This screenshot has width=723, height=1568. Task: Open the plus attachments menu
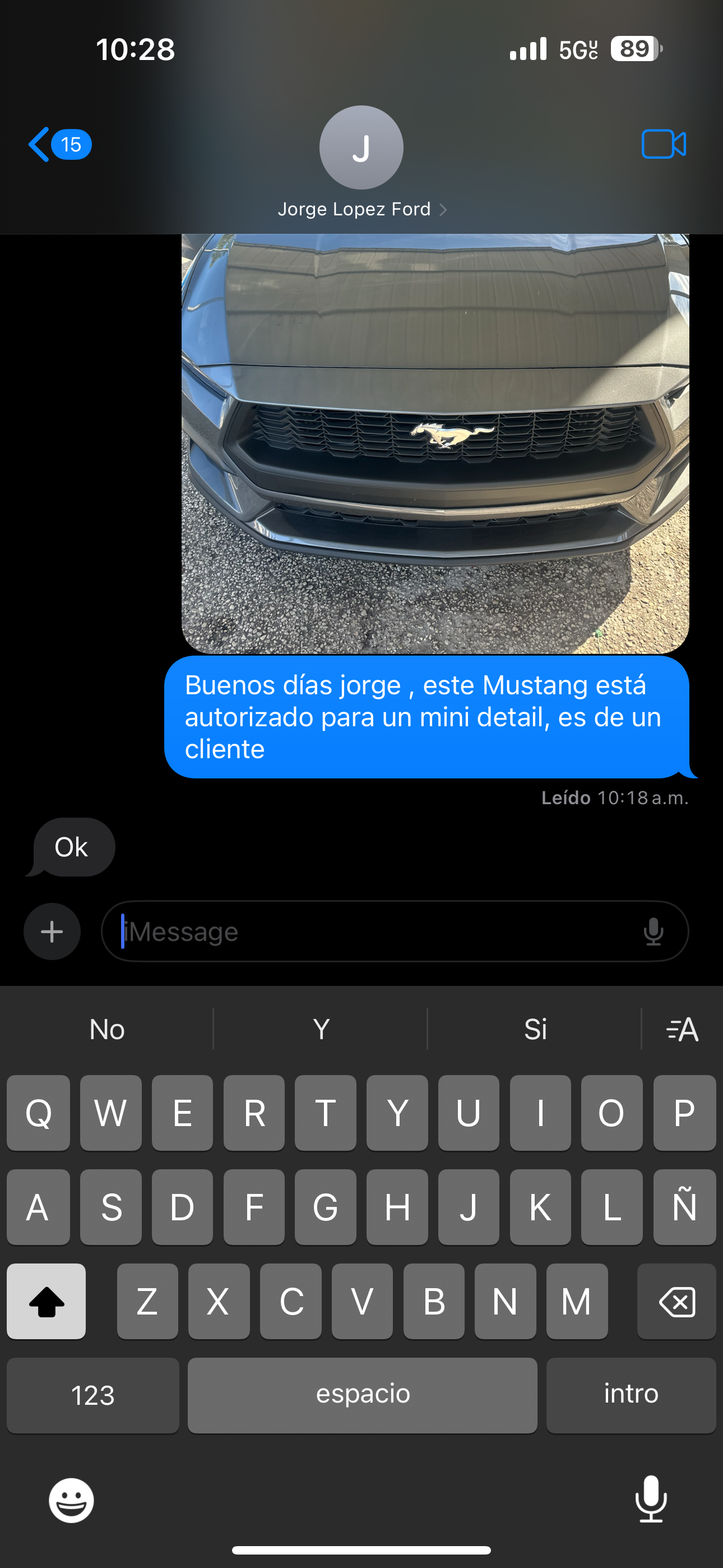(x=52, y=931)
